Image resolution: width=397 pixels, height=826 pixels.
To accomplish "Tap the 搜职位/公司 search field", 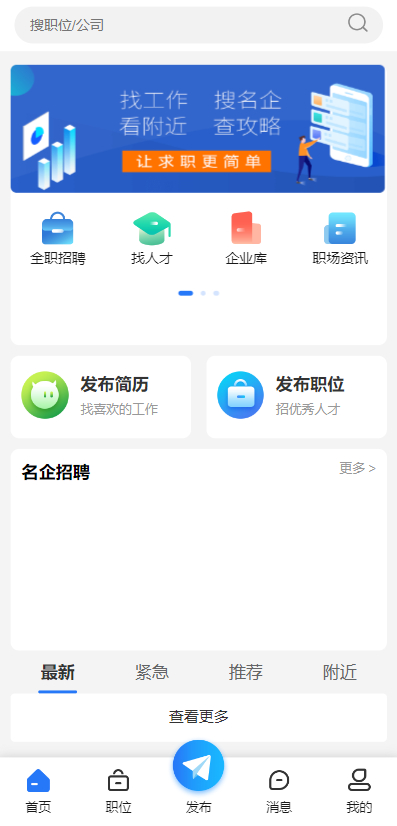I will (x=198, y=25).
